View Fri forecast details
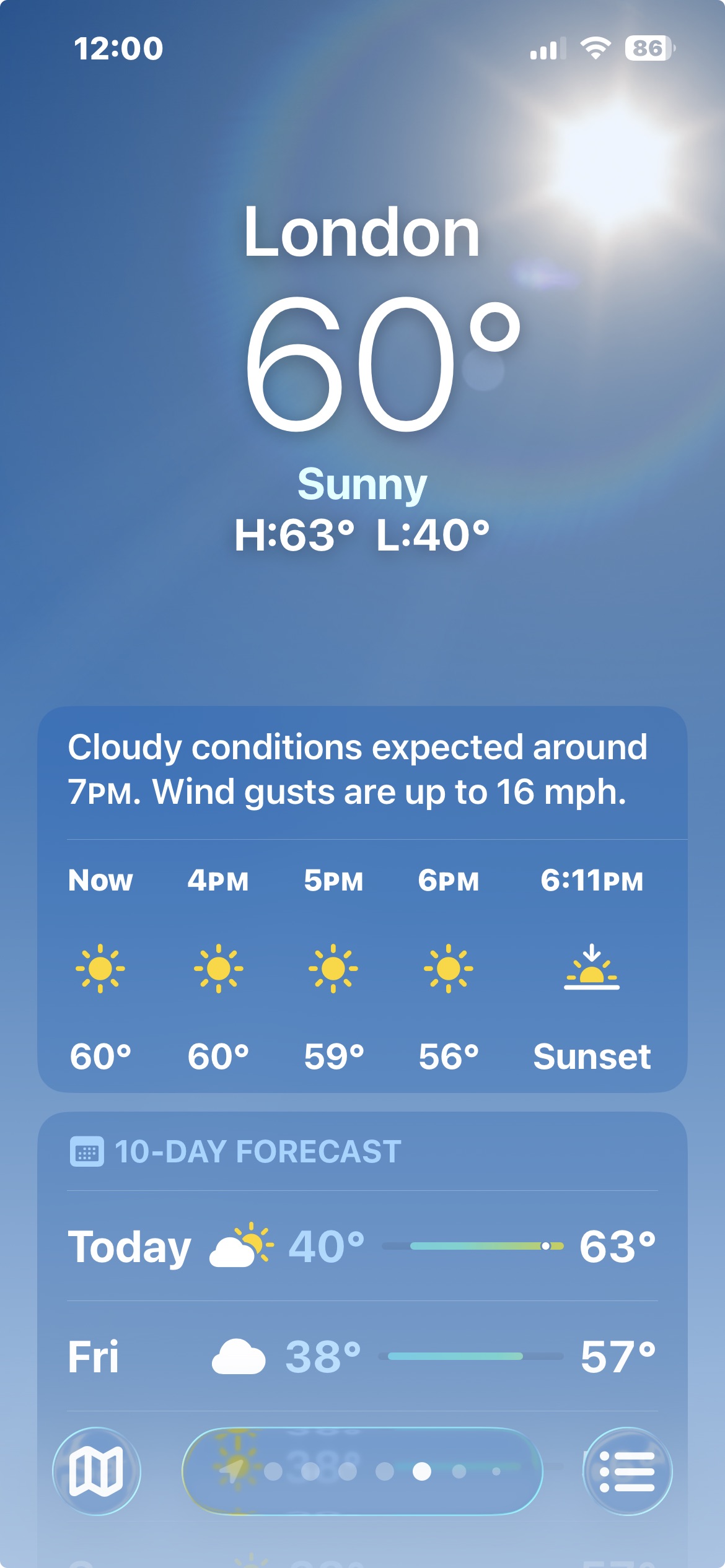 click(362, 1356)
